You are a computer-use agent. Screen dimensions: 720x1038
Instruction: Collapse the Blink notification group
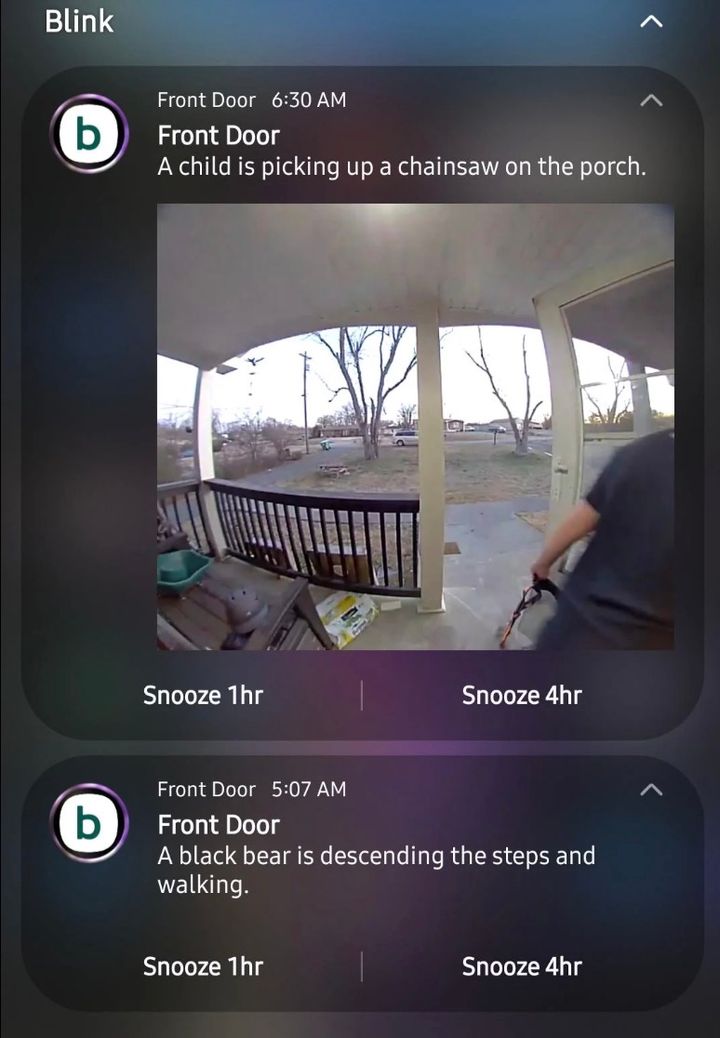[x=651, y=21]
